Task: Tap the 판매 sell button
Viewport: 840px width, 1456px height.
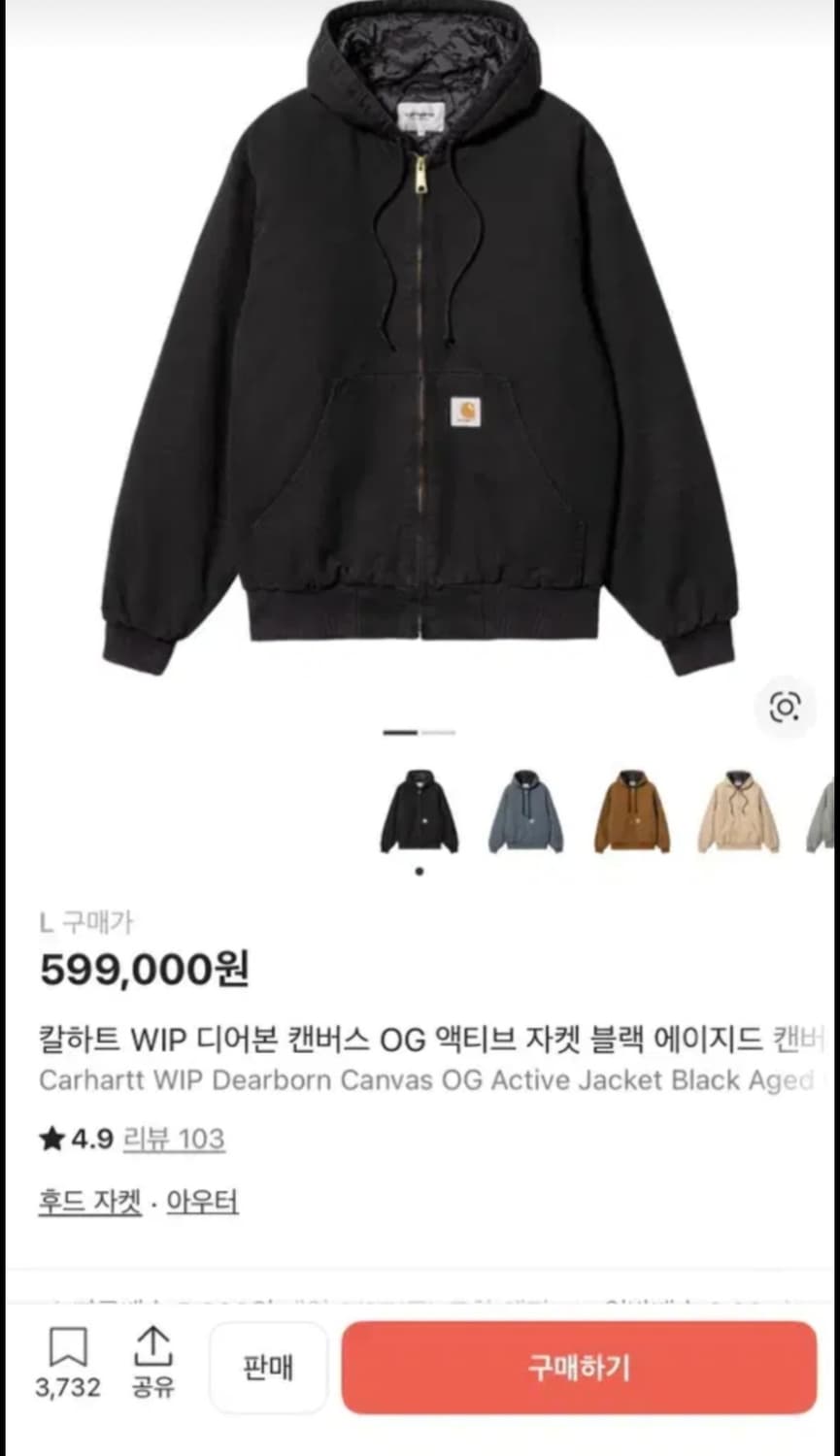Action: click(x=268, y=1370)
